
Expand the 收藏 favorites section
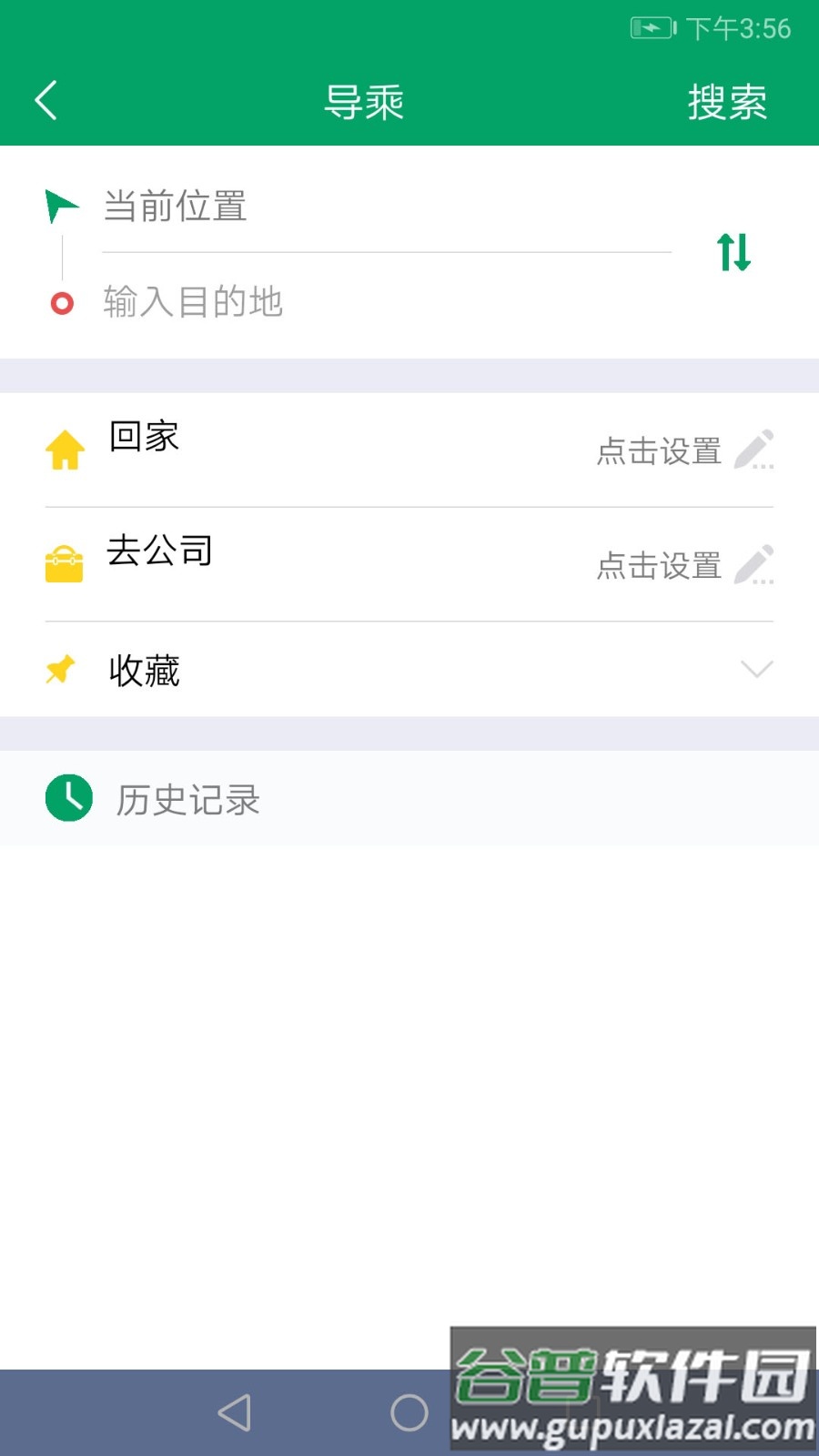(755, 670)
